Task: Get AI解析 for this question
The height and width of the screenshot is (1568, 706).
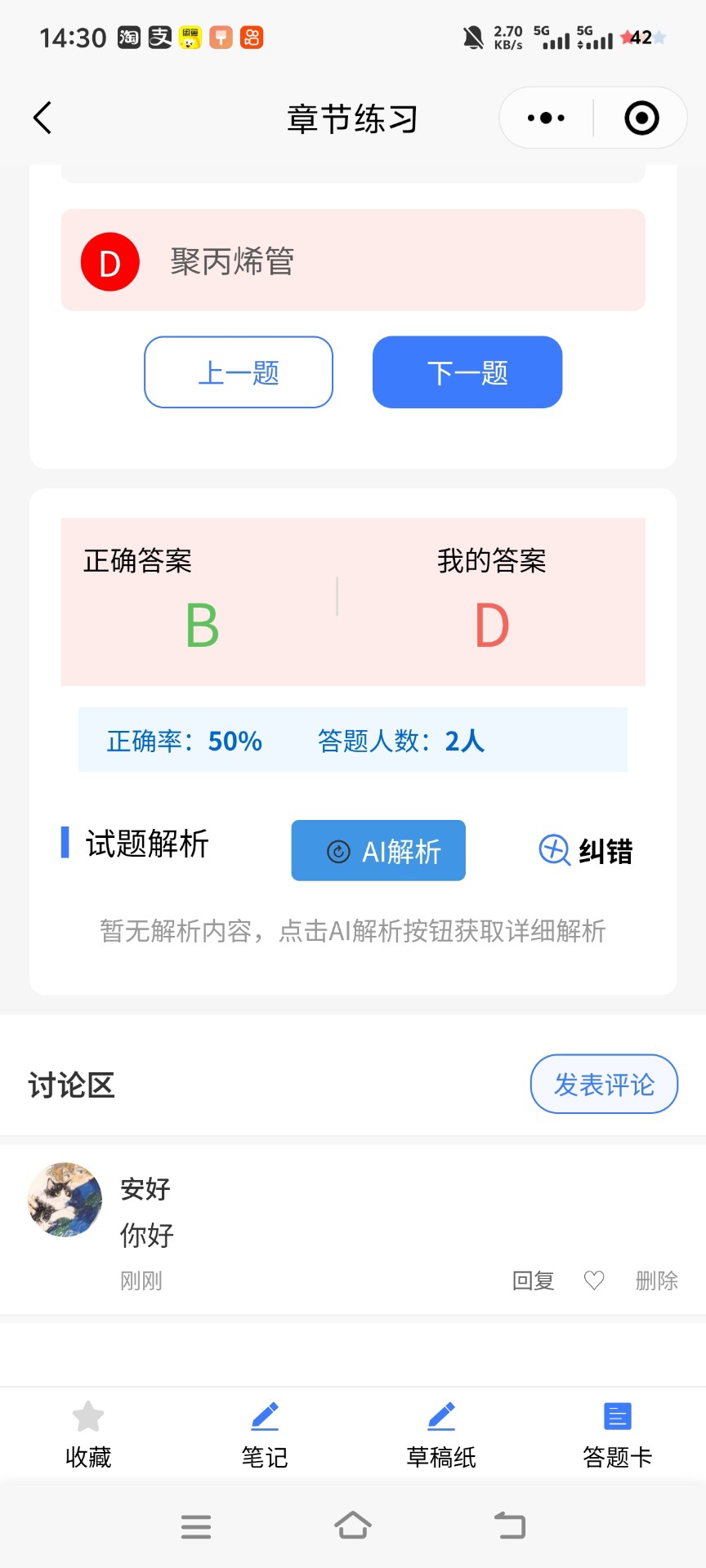Action: tap(378, 851)
